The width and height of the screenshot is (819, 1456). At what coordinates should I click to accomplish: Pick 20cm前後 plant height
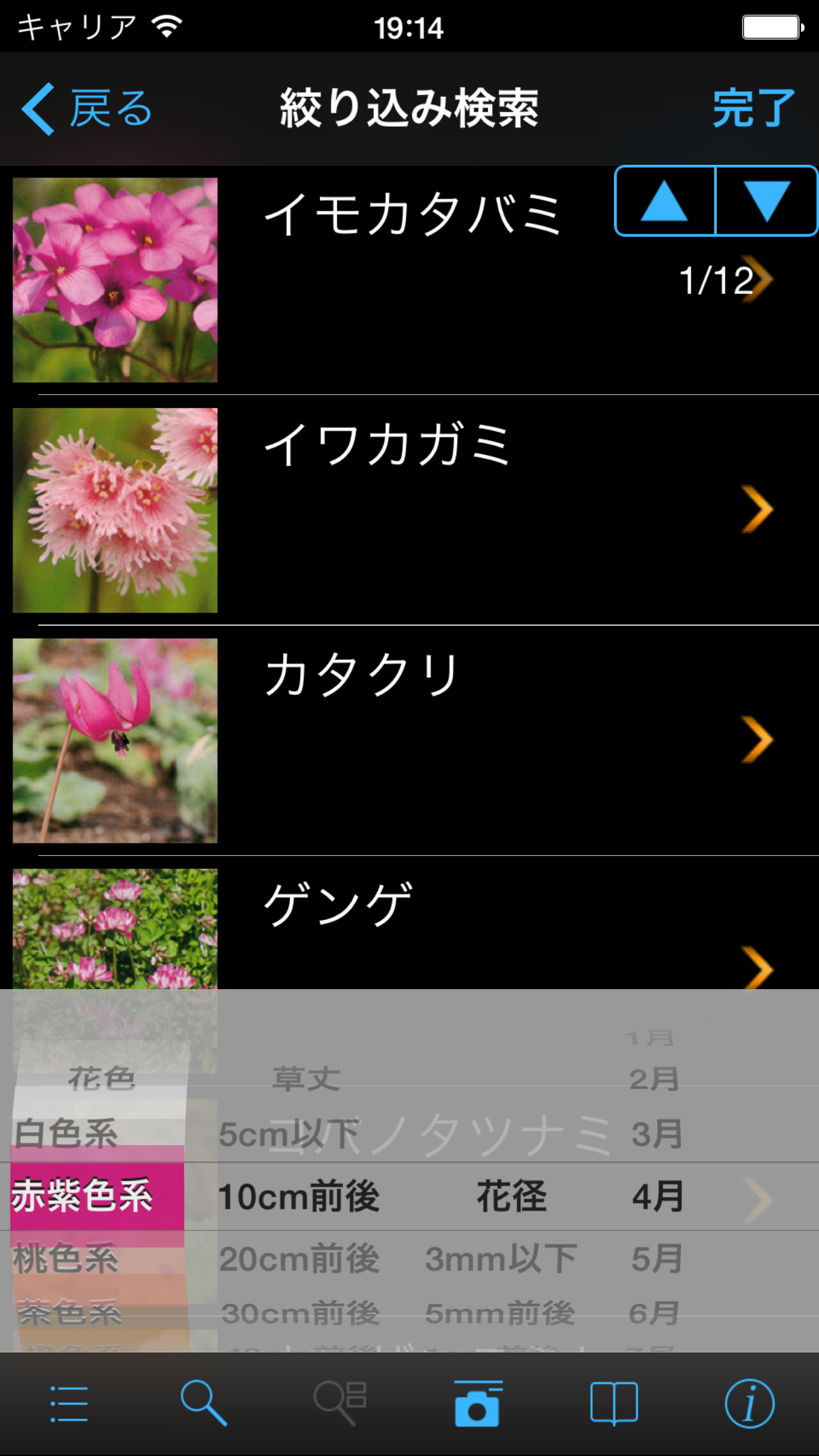pyautogui.click(x=299, y=1258)
